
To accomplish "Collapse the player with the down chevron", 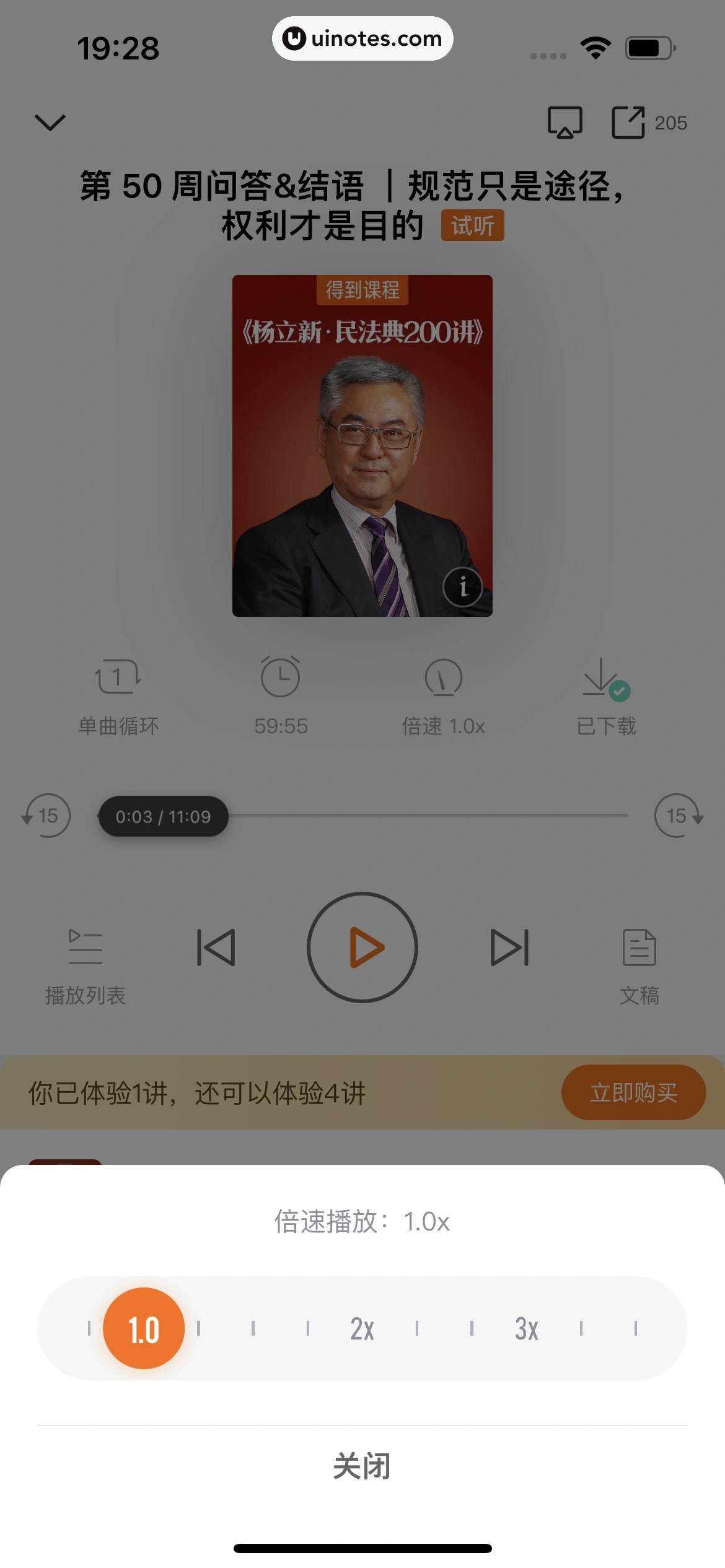I will pyautogui.click(x=50, y=122).
